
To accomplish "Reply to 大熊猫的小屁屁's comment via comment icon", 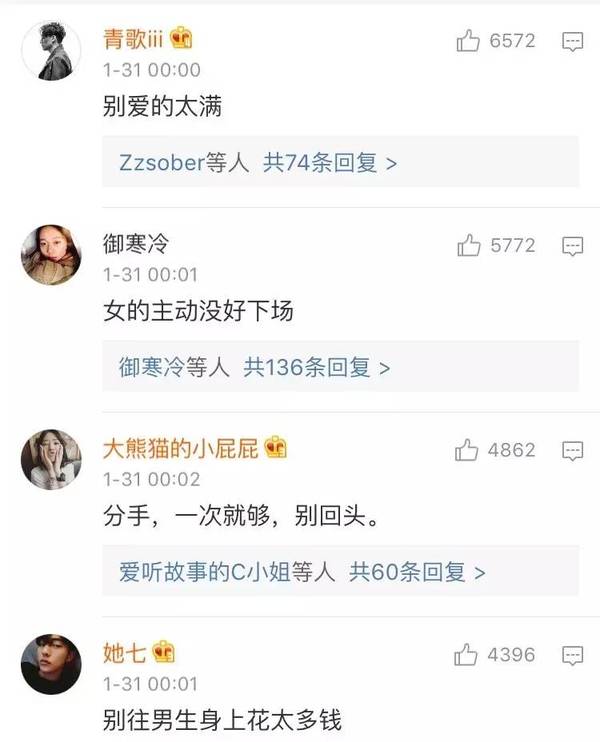I will (x=572, y=450).
